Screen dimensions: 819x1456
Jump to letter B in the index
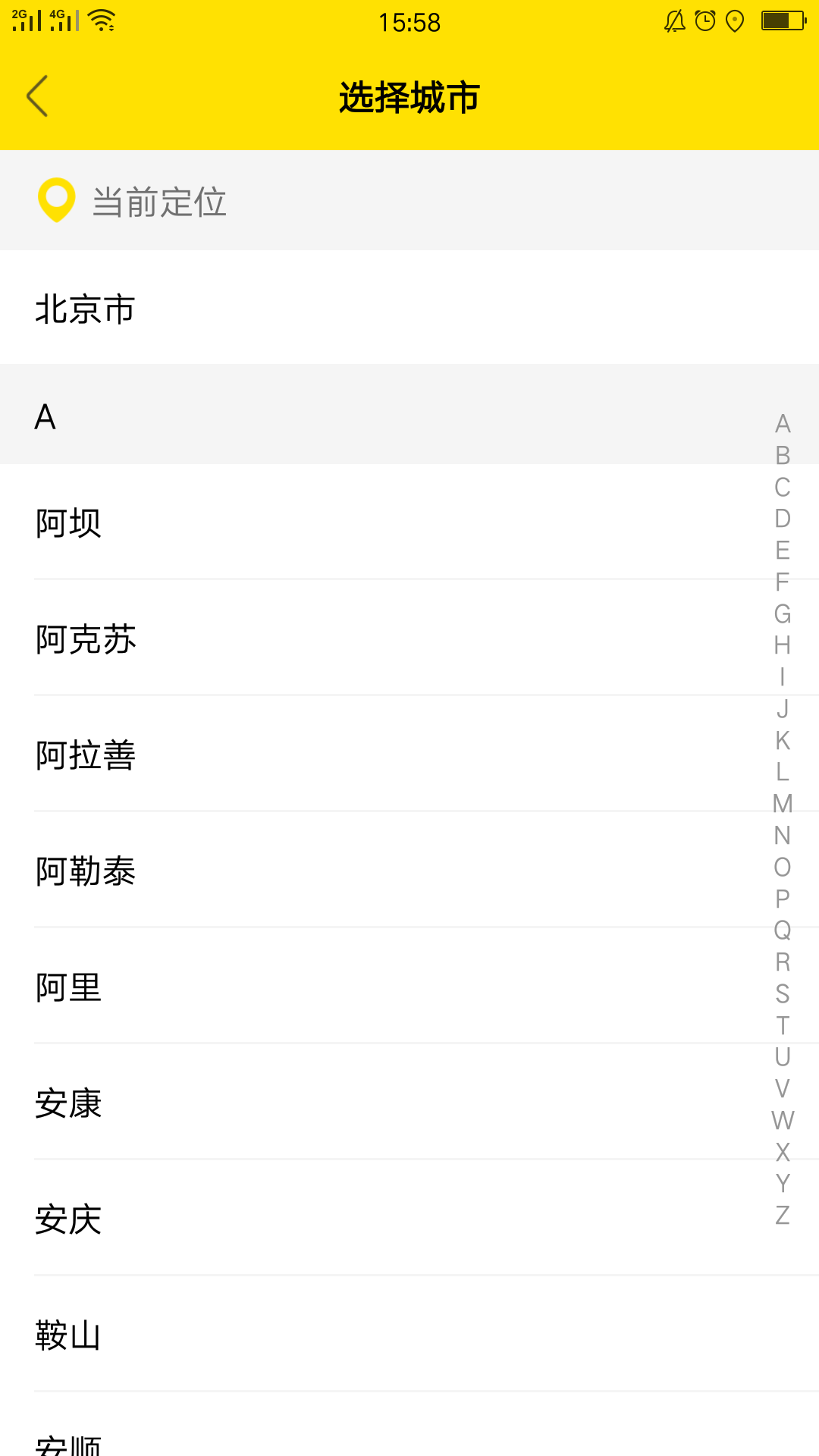pos(783,455)
